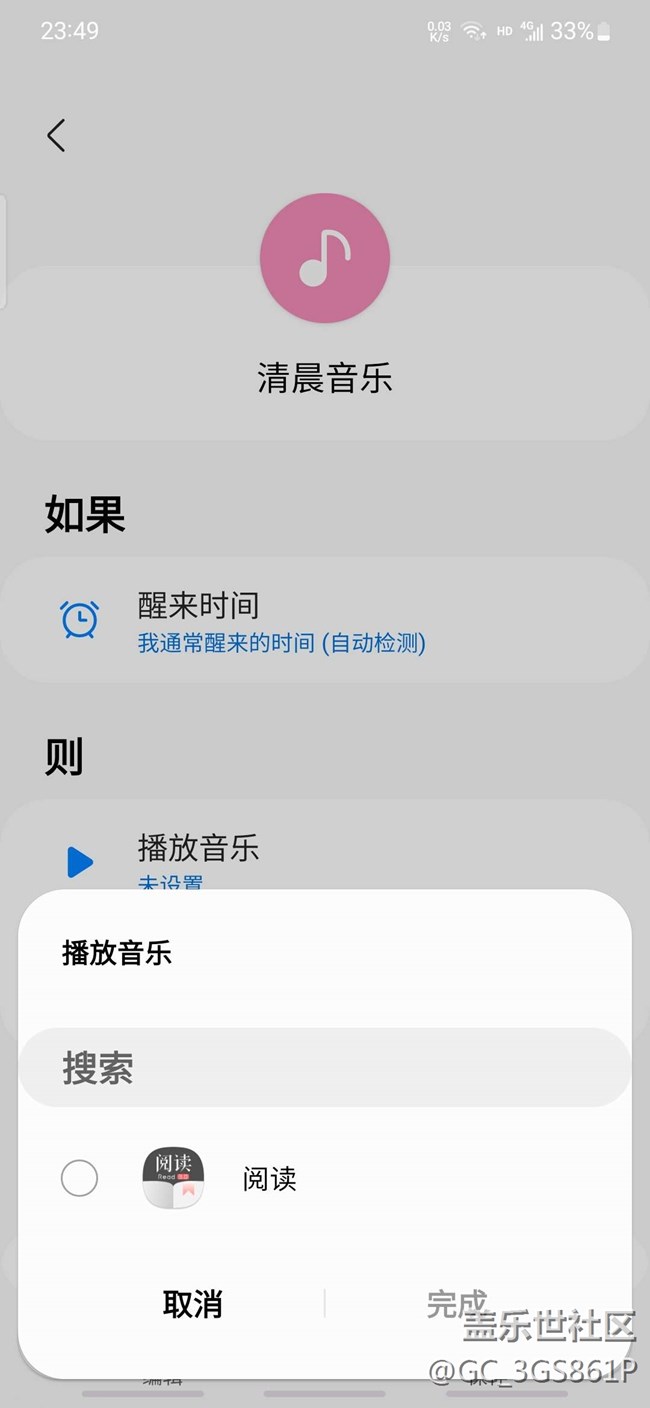The image size is (650, 1408).
Task: Go back using the top-left arrow
Action: [56, 135]
